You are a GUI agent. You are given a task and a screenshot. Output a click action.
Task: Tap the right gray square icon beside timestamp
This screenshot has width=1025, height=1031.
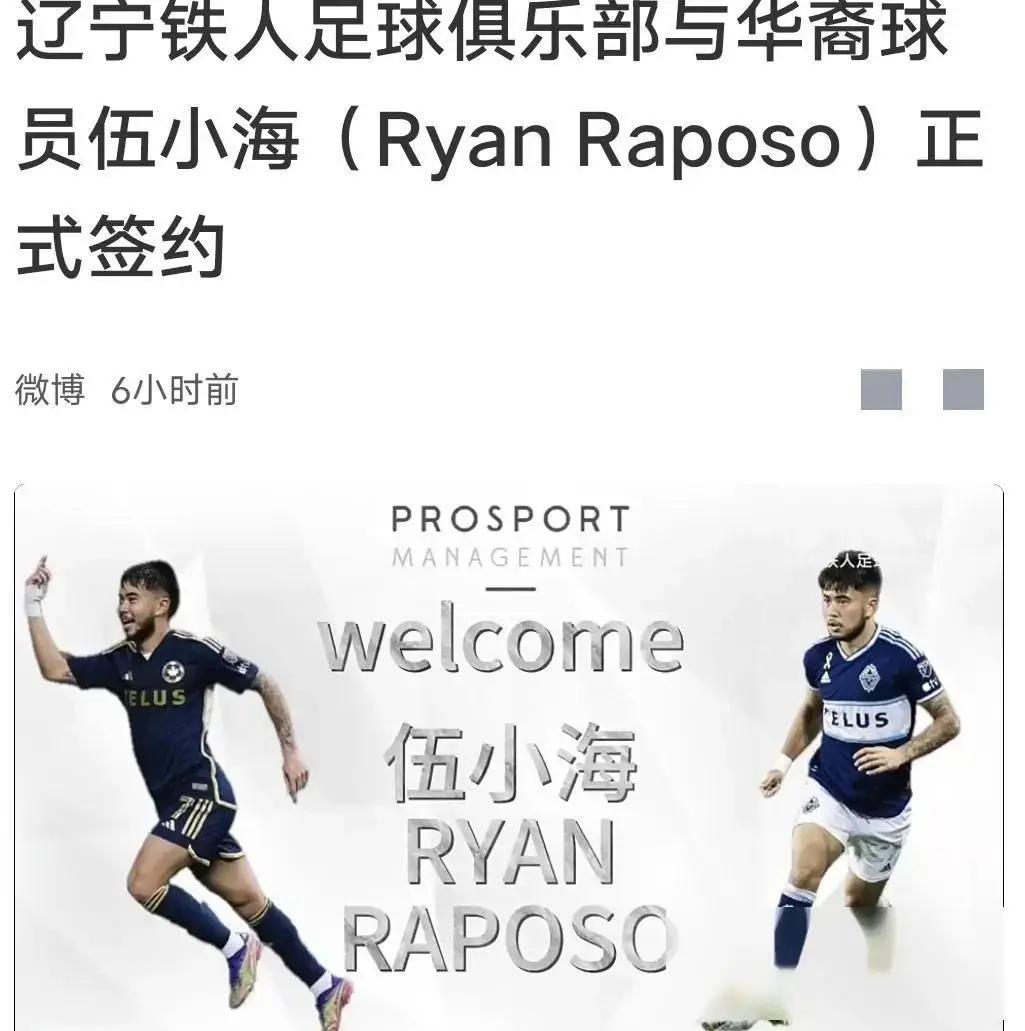[963, 390]
